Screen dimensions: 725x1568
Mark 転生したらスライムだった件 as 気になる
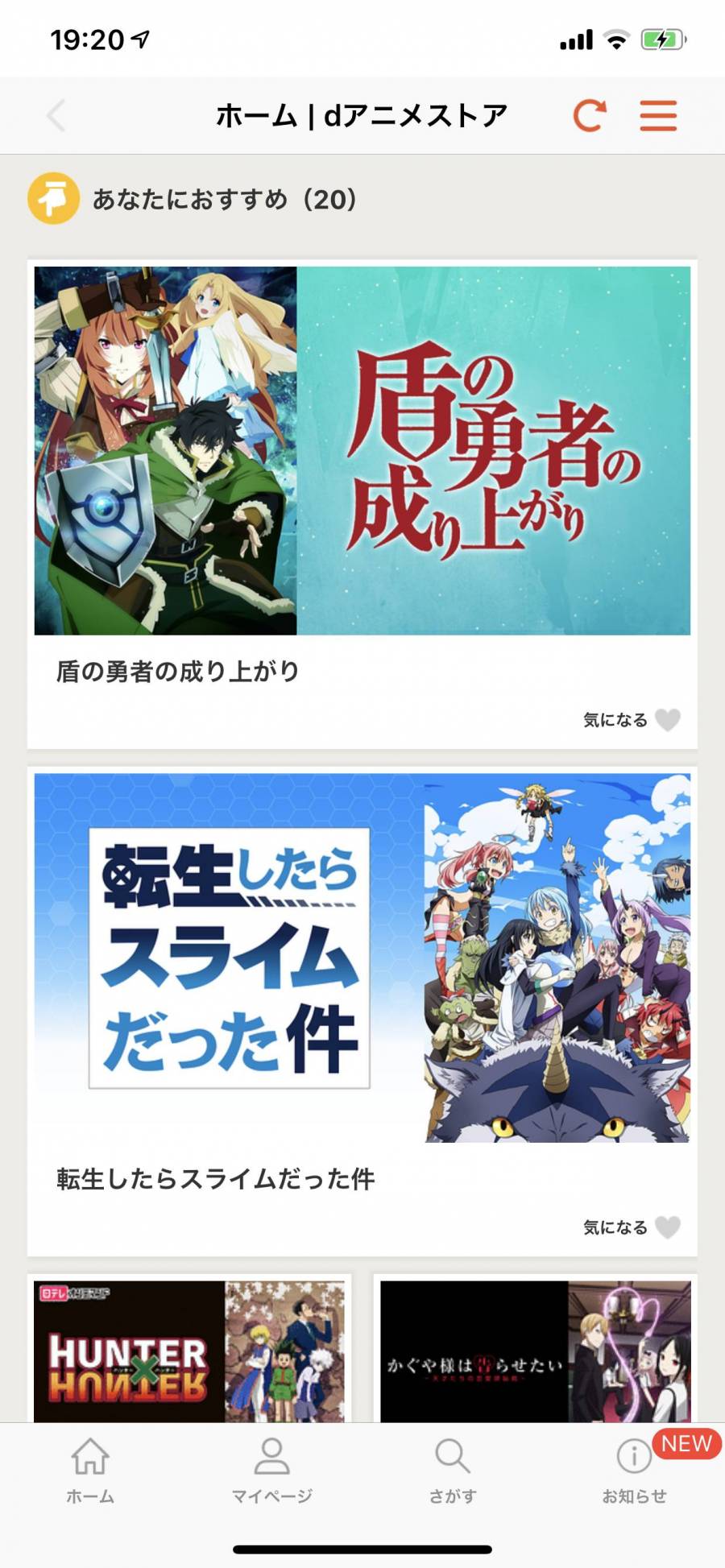(x=667, y=1227)
